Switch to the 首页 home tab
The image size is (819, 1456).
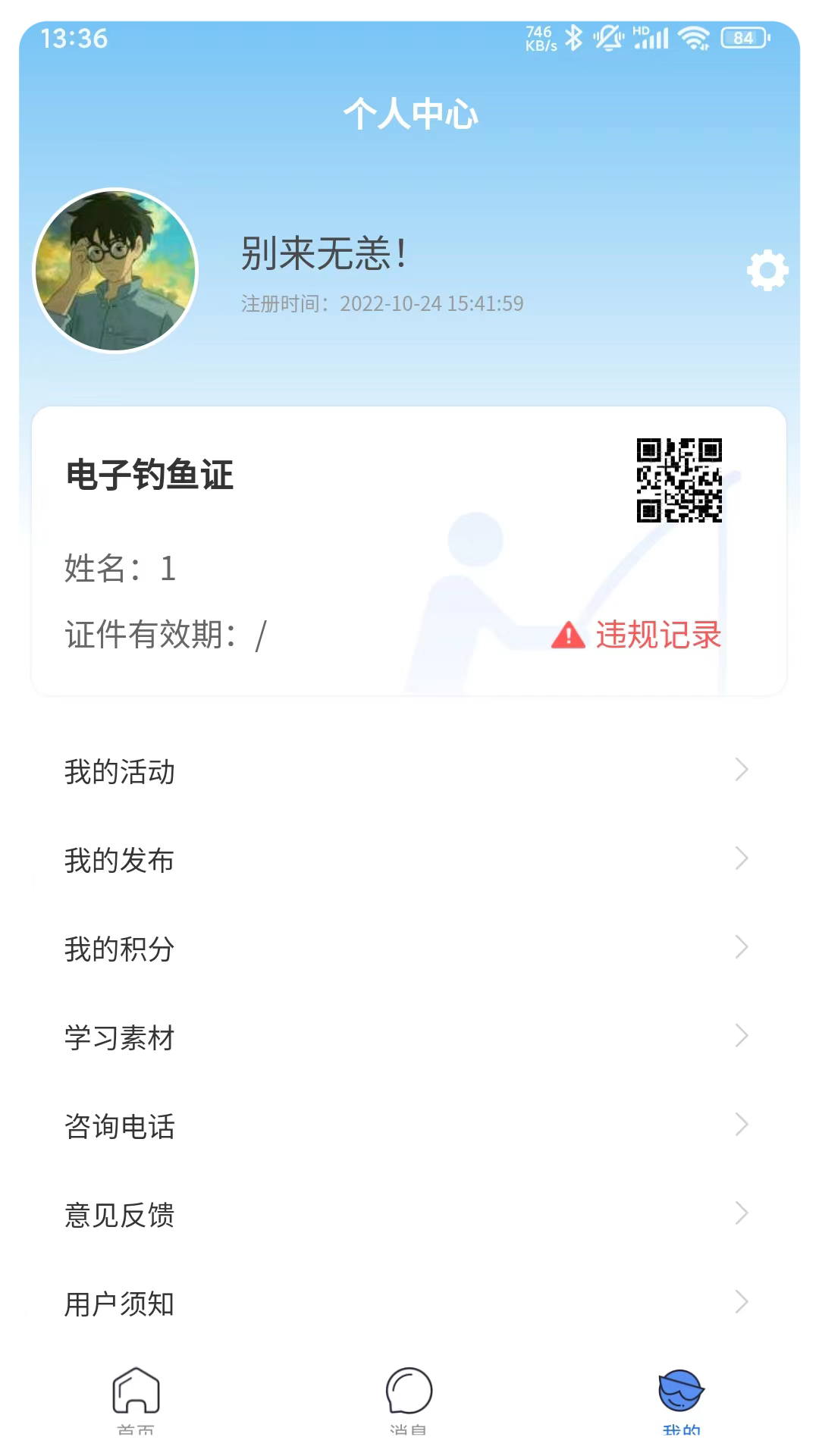click(136, 1398)
